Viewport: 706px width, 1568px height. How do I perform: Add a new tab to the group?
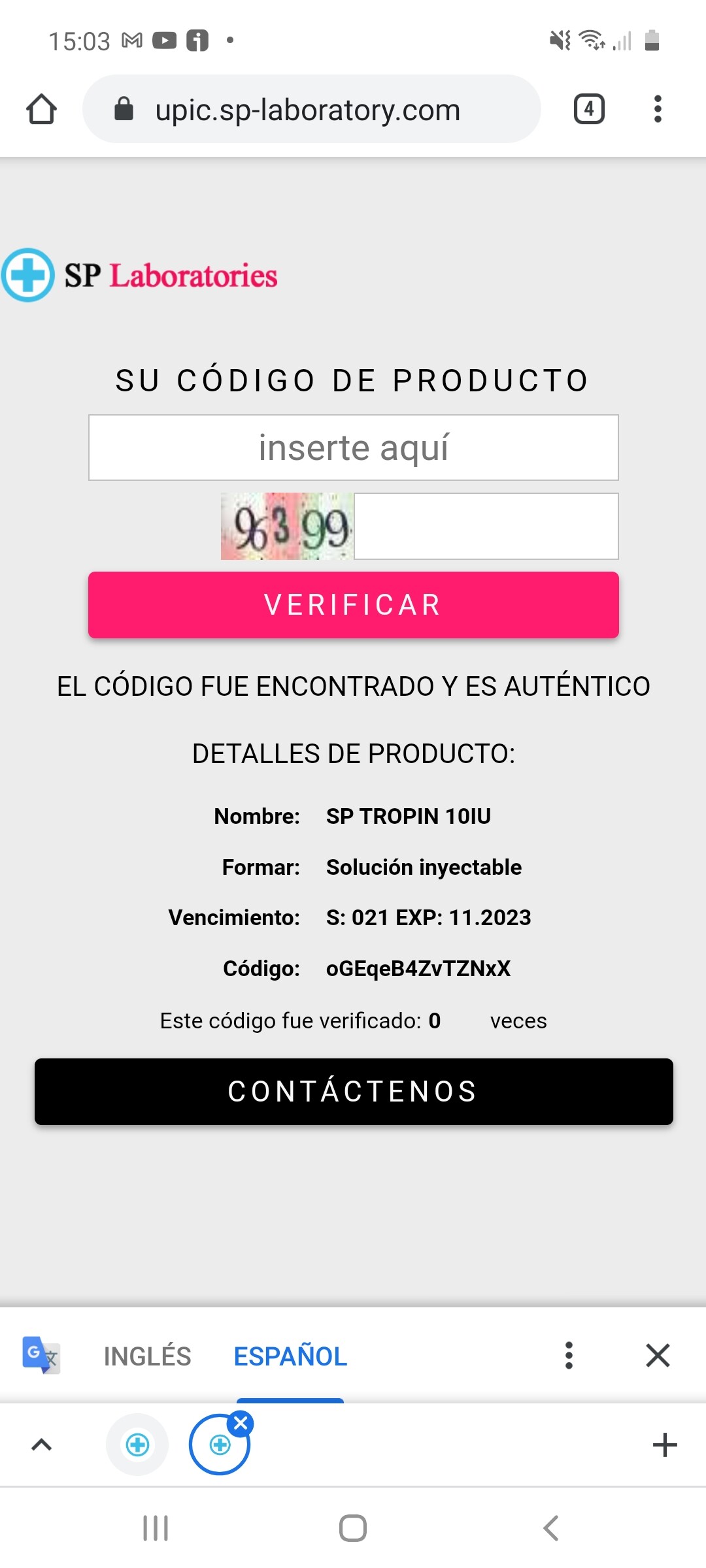pyautogui.click(x=665, y=1445)
